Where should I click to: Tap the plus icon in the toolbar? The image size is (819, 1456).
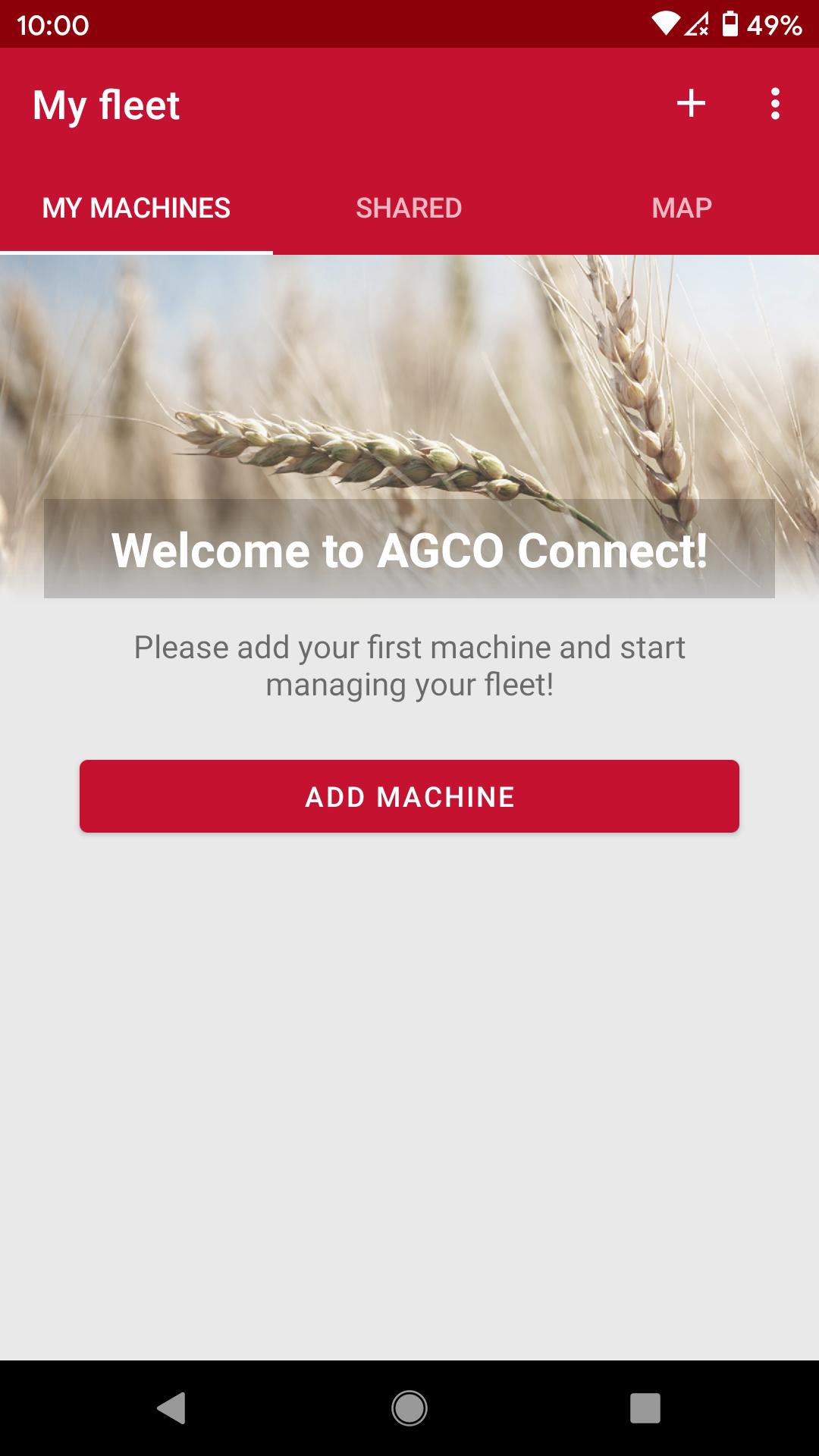(x=691, y=103)
